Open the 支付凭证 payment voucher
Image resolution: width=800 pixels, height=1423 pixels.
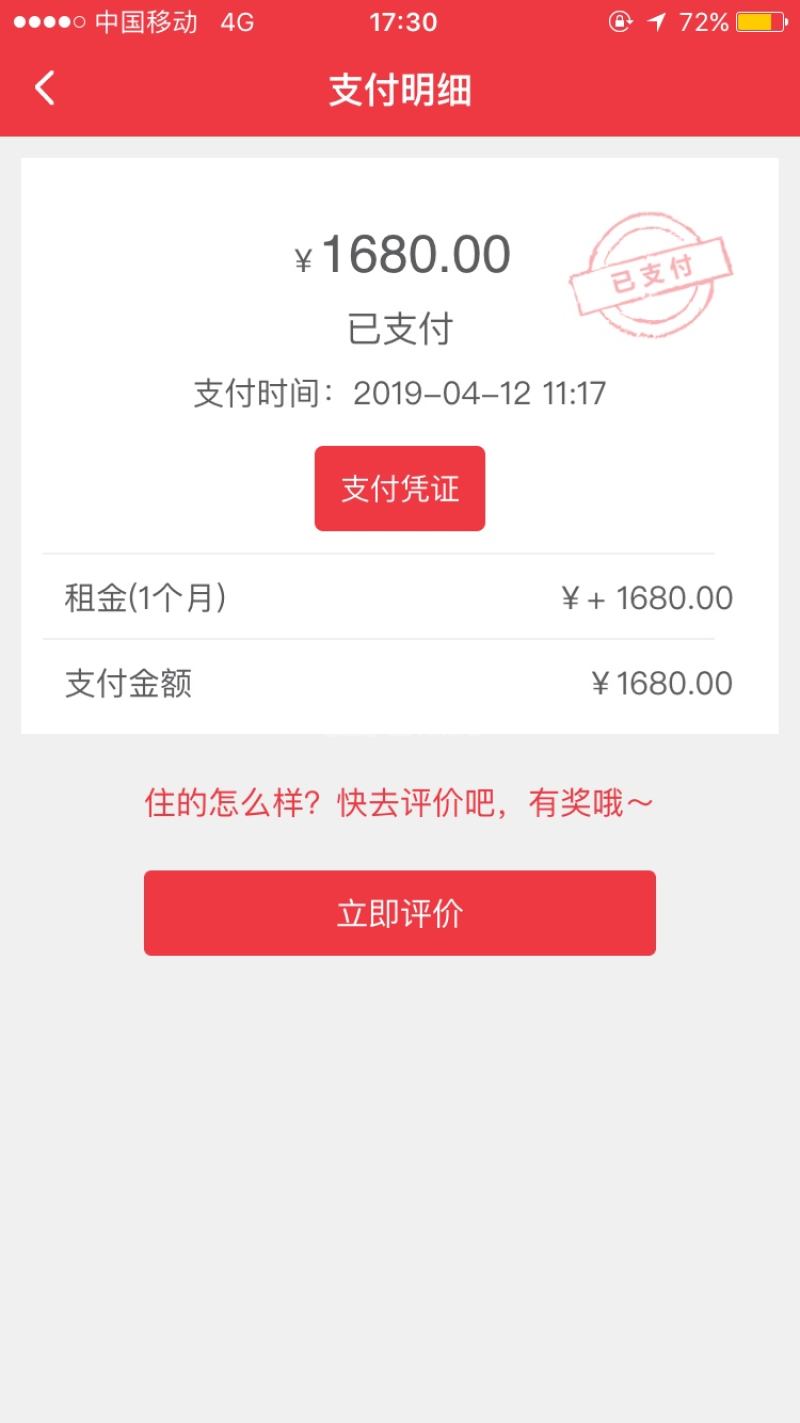click(x=400, y=489)
